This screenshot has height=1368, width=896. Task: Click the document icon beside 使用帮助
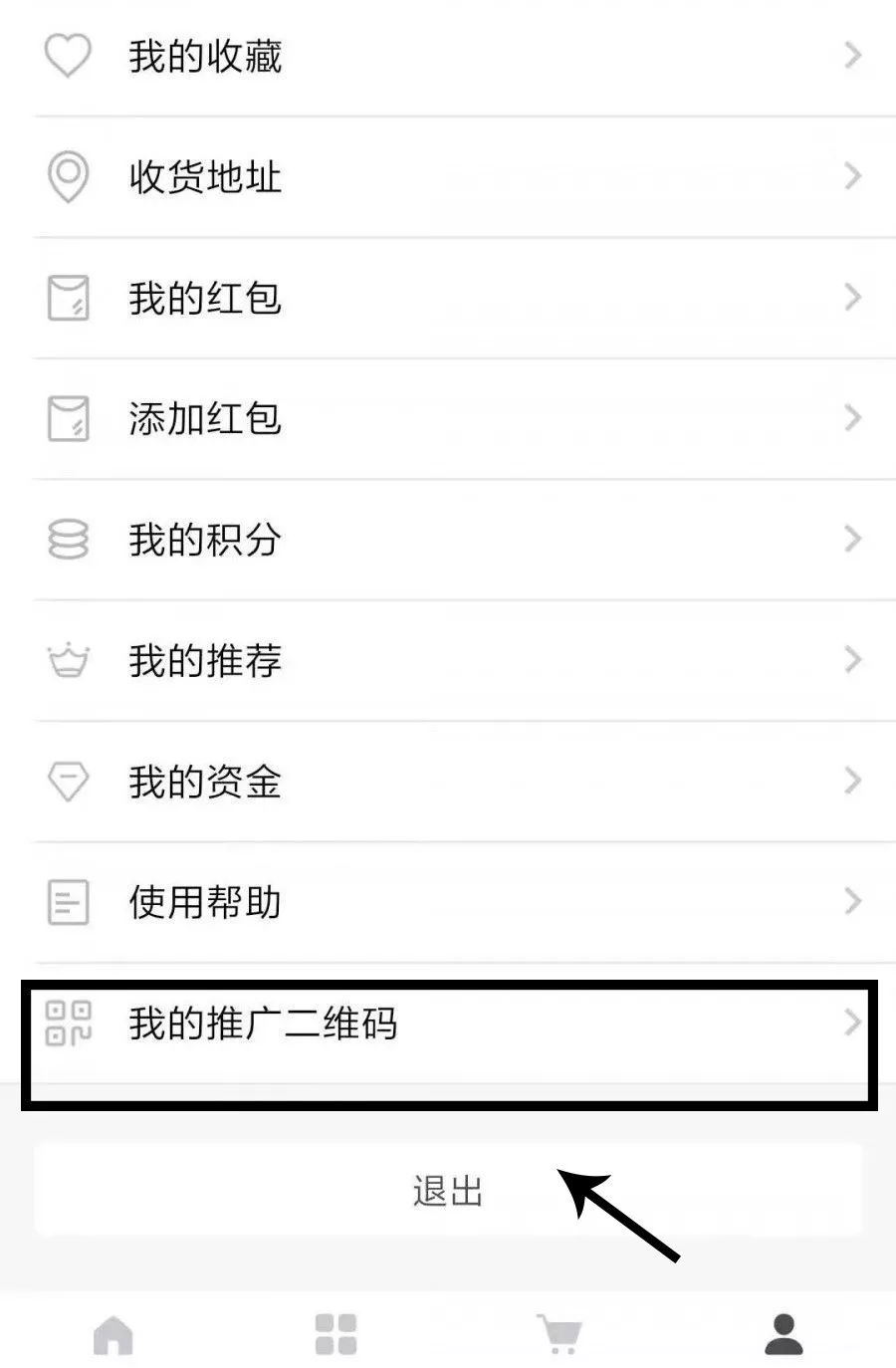pyautogui.click(x=68, y=902)
